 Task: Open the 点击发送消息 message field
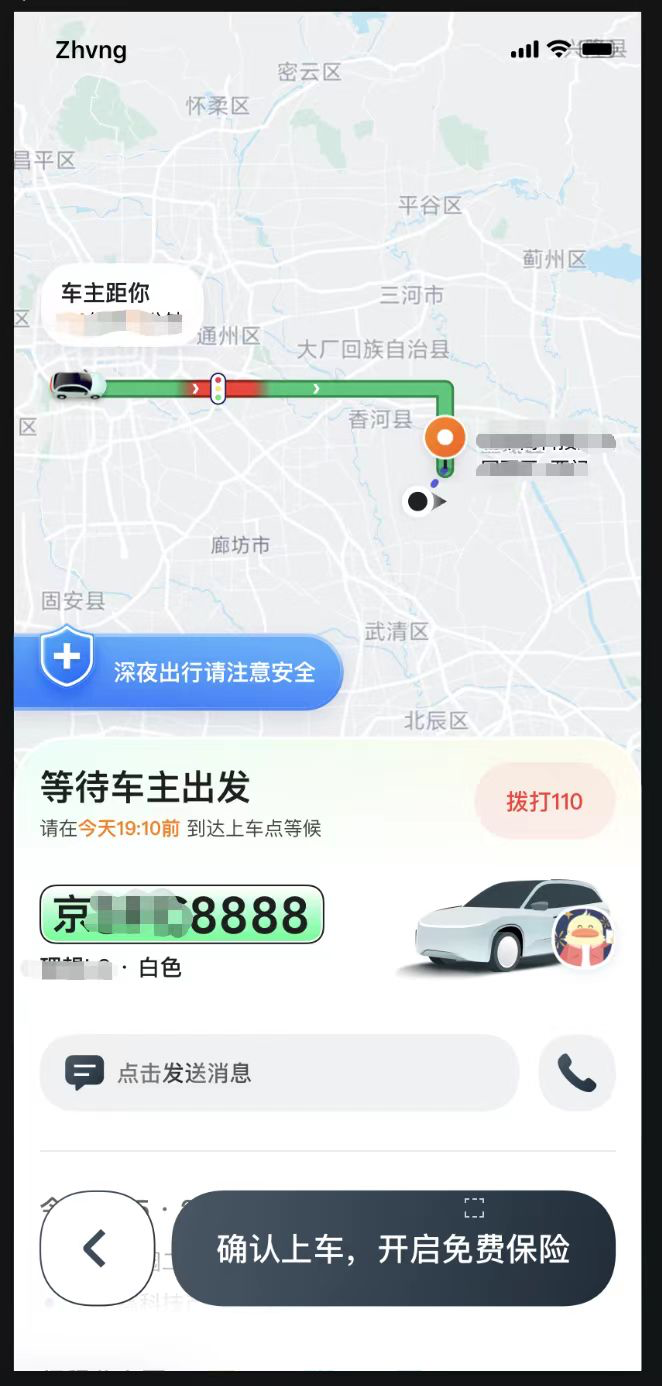279,1073
